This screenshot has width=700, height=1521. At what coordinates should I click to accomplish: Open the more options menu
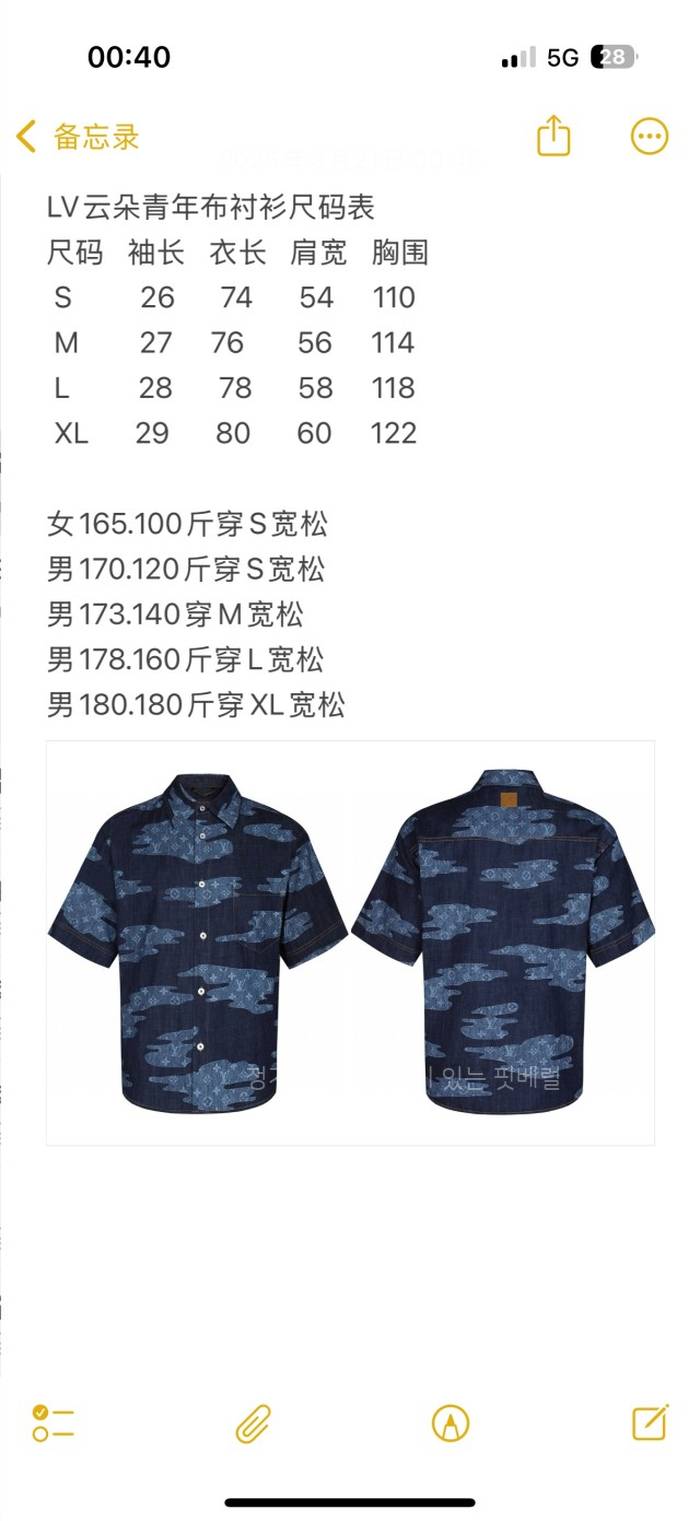(x=649, y=136)
